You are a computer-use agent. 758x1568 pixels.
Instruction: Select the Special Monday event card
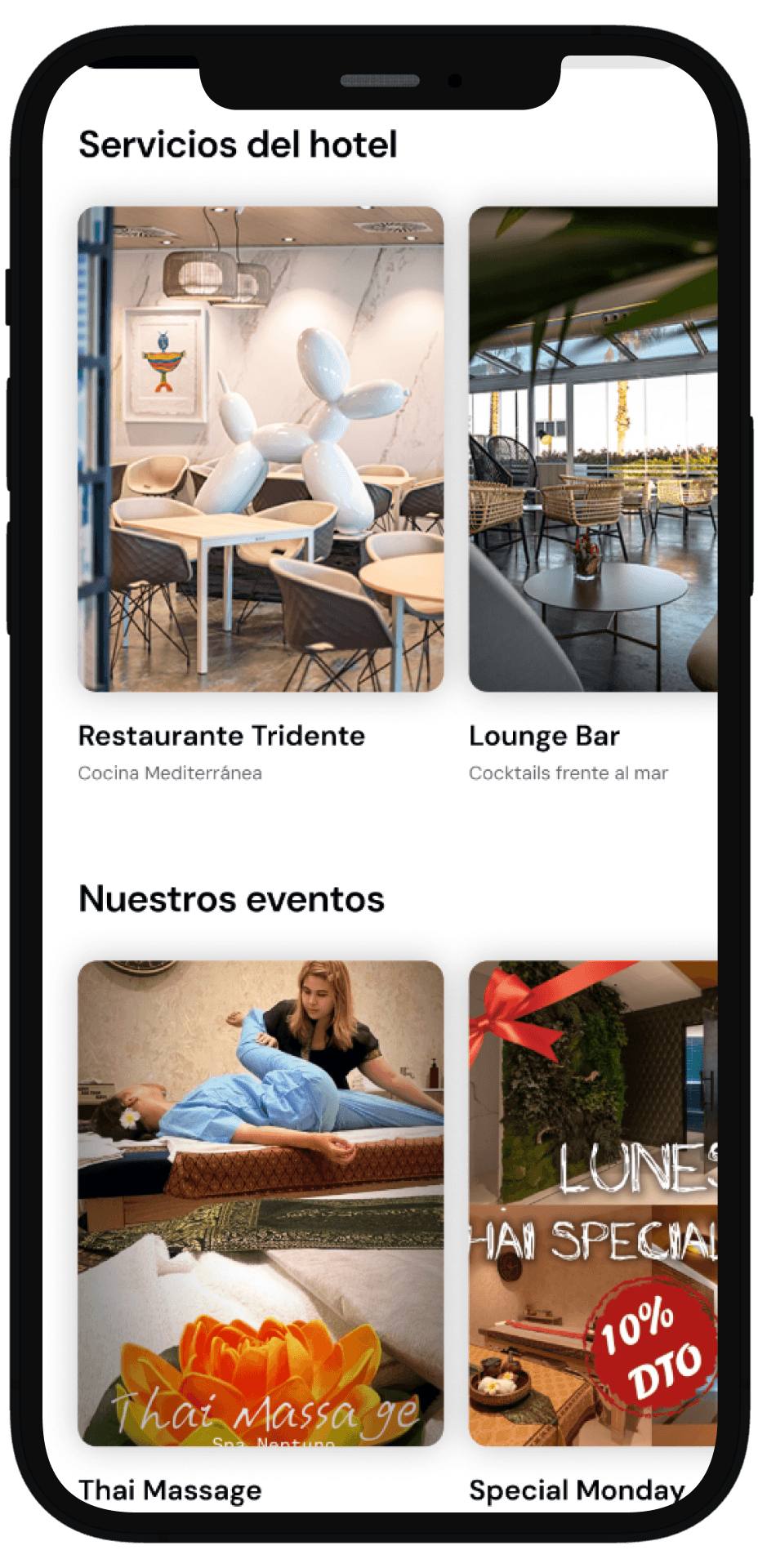(x=592, y=1202)
